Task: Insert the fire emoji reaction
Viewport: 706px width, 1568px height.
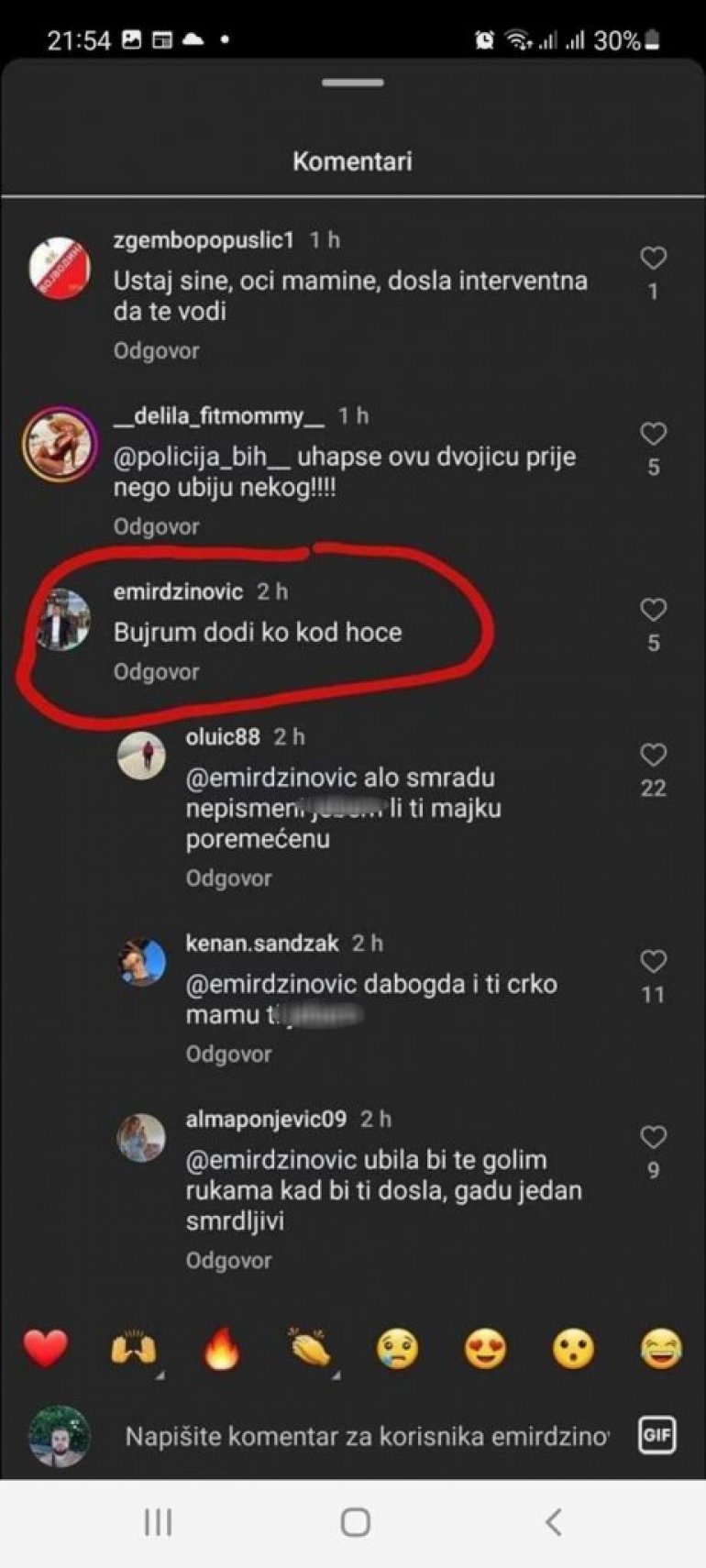Action: coord(221,1349)
